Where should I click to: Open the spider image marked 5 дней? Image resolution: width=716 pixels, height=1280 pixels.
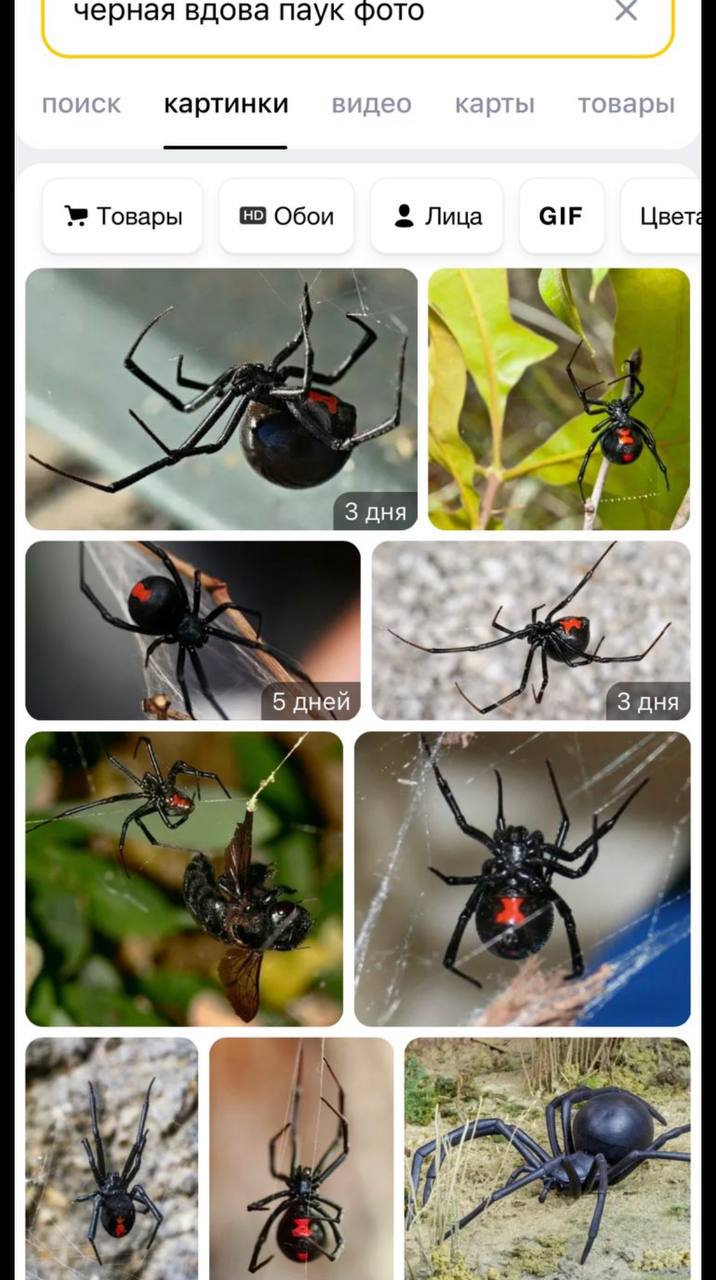pyautogui.click(x=193, y=631)
